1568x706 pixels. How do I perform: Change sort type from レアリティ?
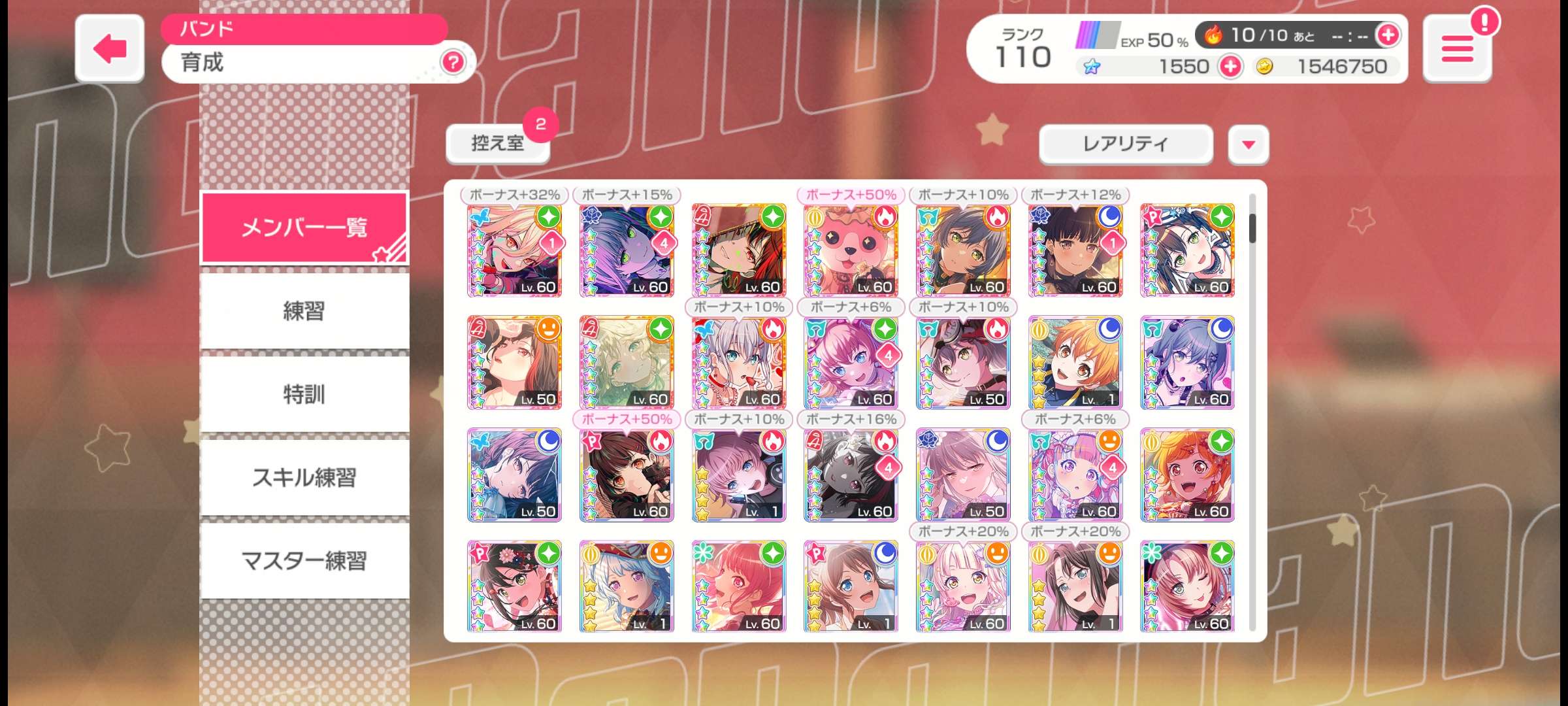click(x=1125, y=144)
